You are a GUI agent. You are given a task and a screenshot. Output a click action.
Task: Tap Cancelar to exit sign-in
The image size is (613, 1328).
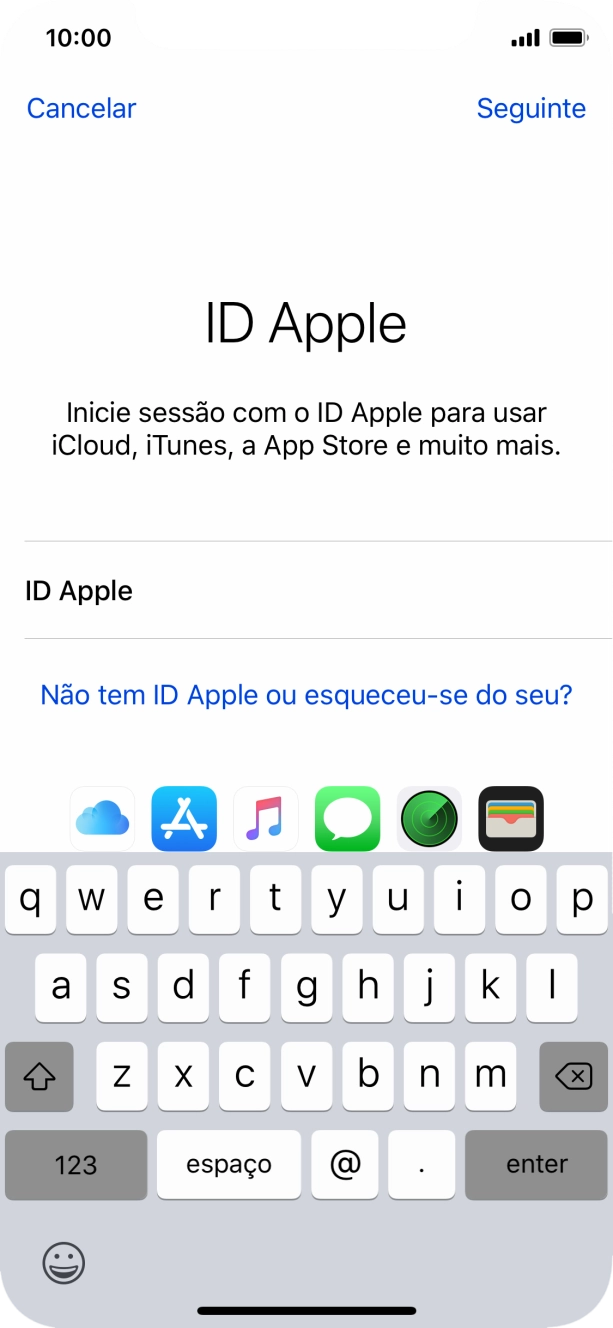[x=81, y=108]
